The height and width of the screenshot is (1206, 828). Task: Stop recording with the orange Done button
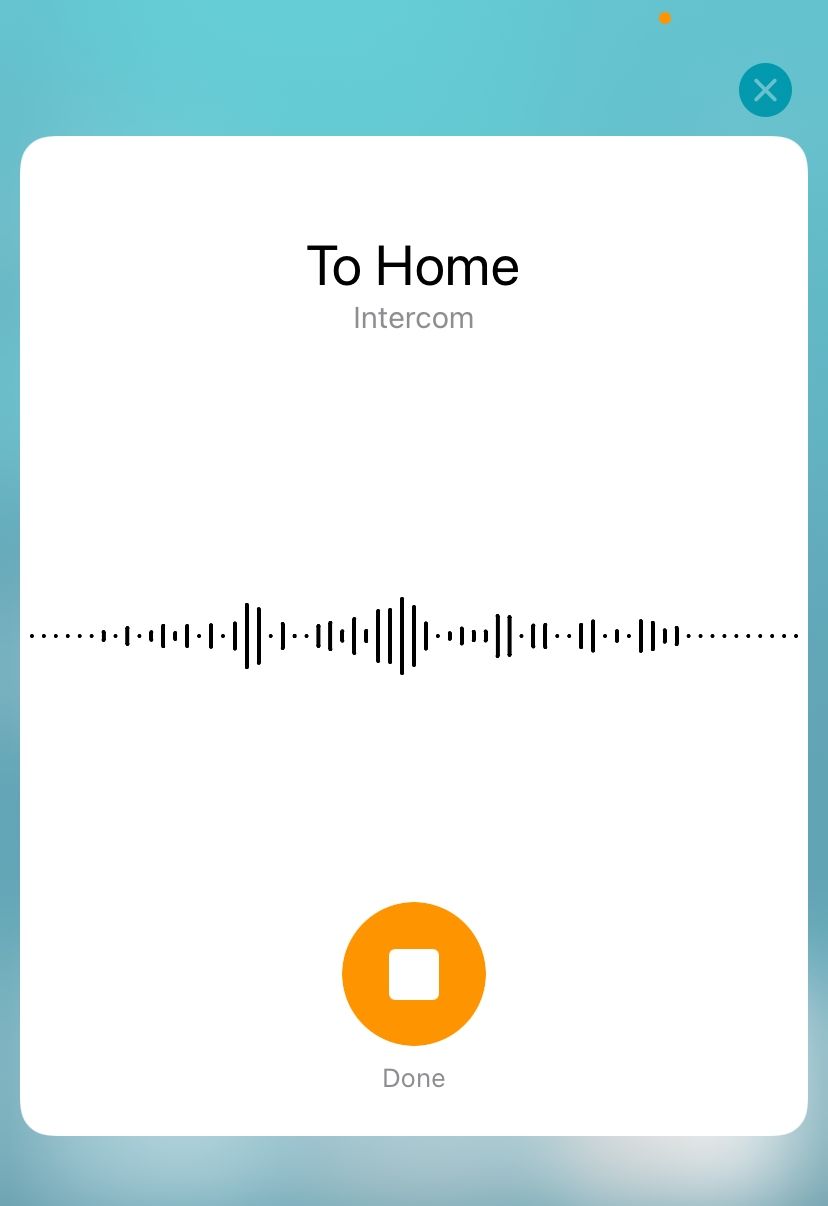point(413,973)
